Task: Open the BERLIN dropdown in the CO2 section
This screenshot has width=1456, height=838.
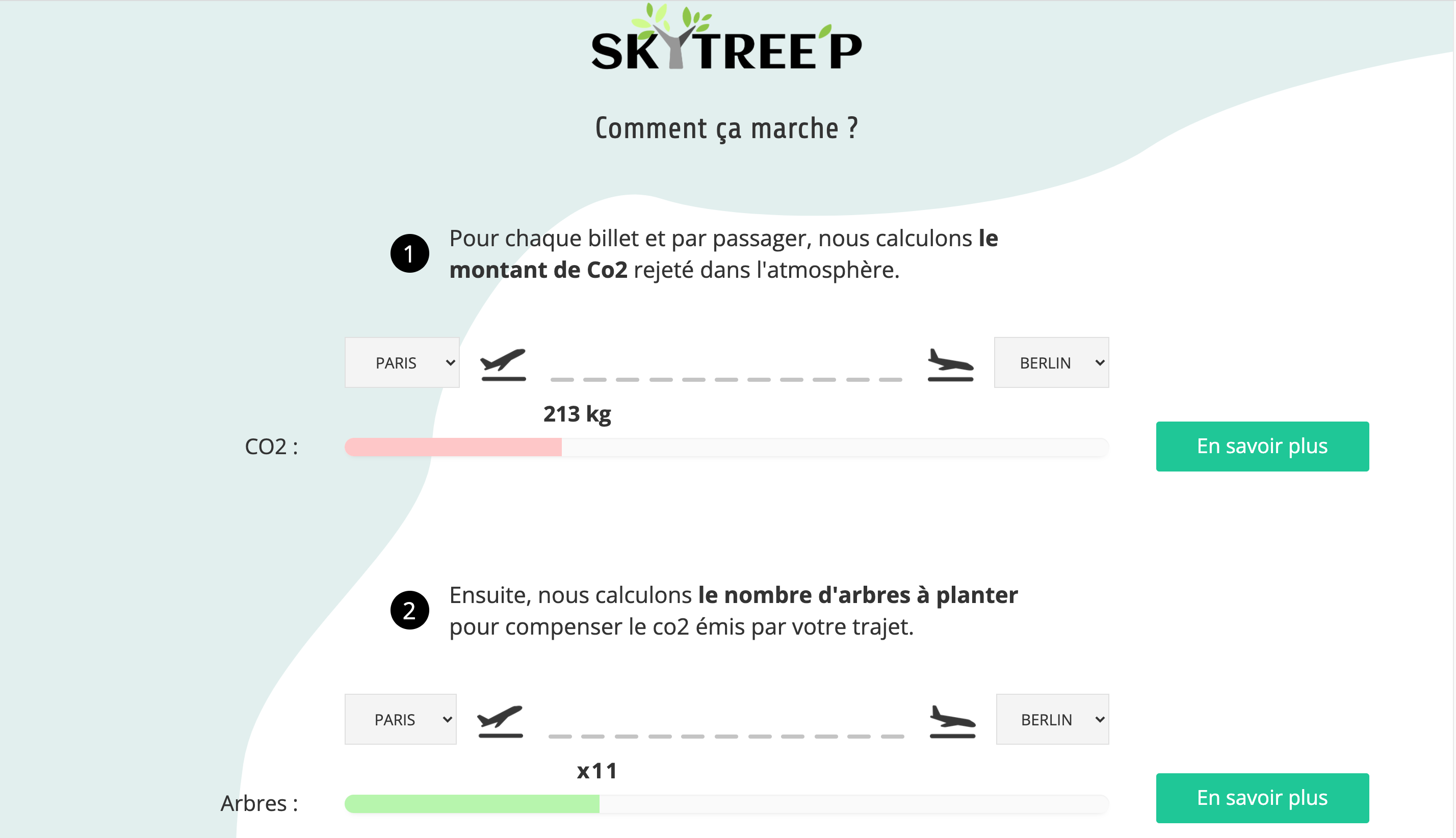Action: pyautogui.click(x=1051, y=362)
